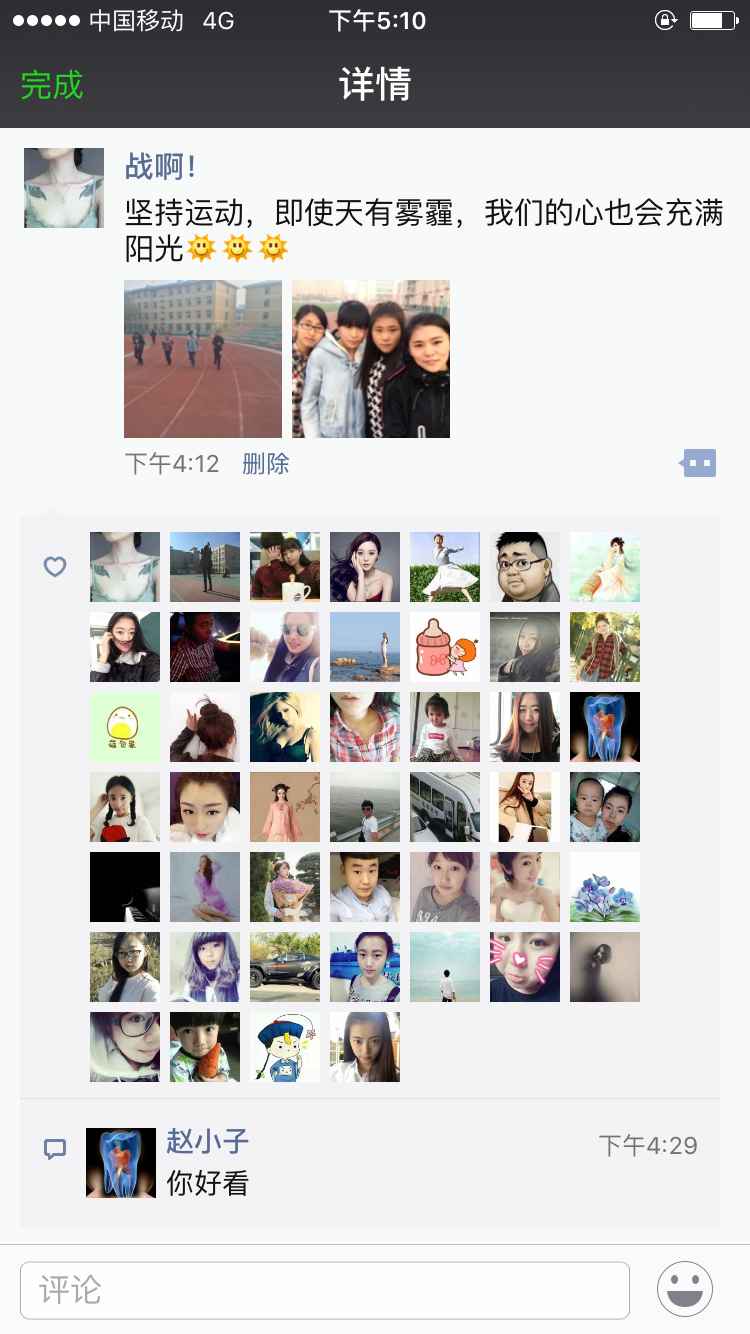This screenshot has width=750, height=1334.
Task: Open the yellow chick avatar liker's profile
Action: 125,727
